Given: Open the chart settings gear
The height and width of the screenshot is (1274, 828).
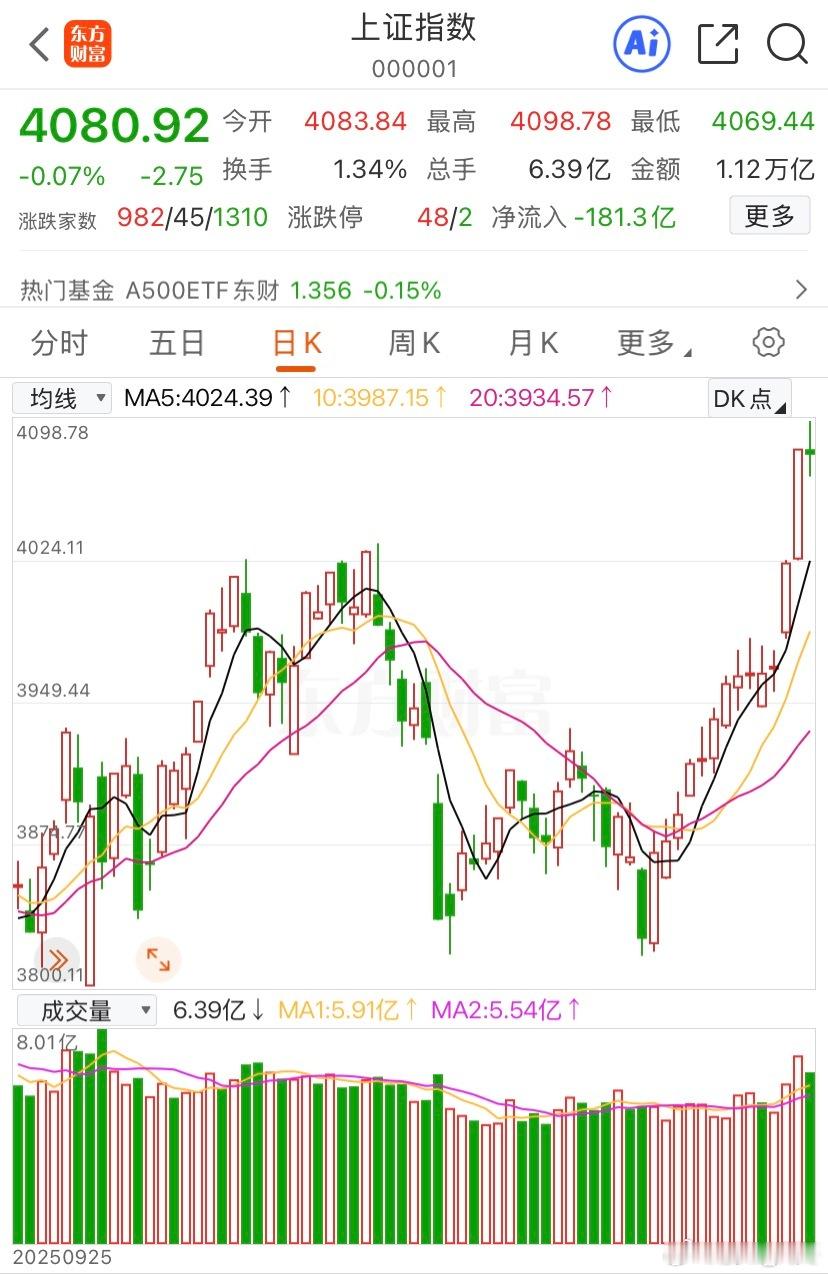Looking at the screenshot, I should [767, 342].
